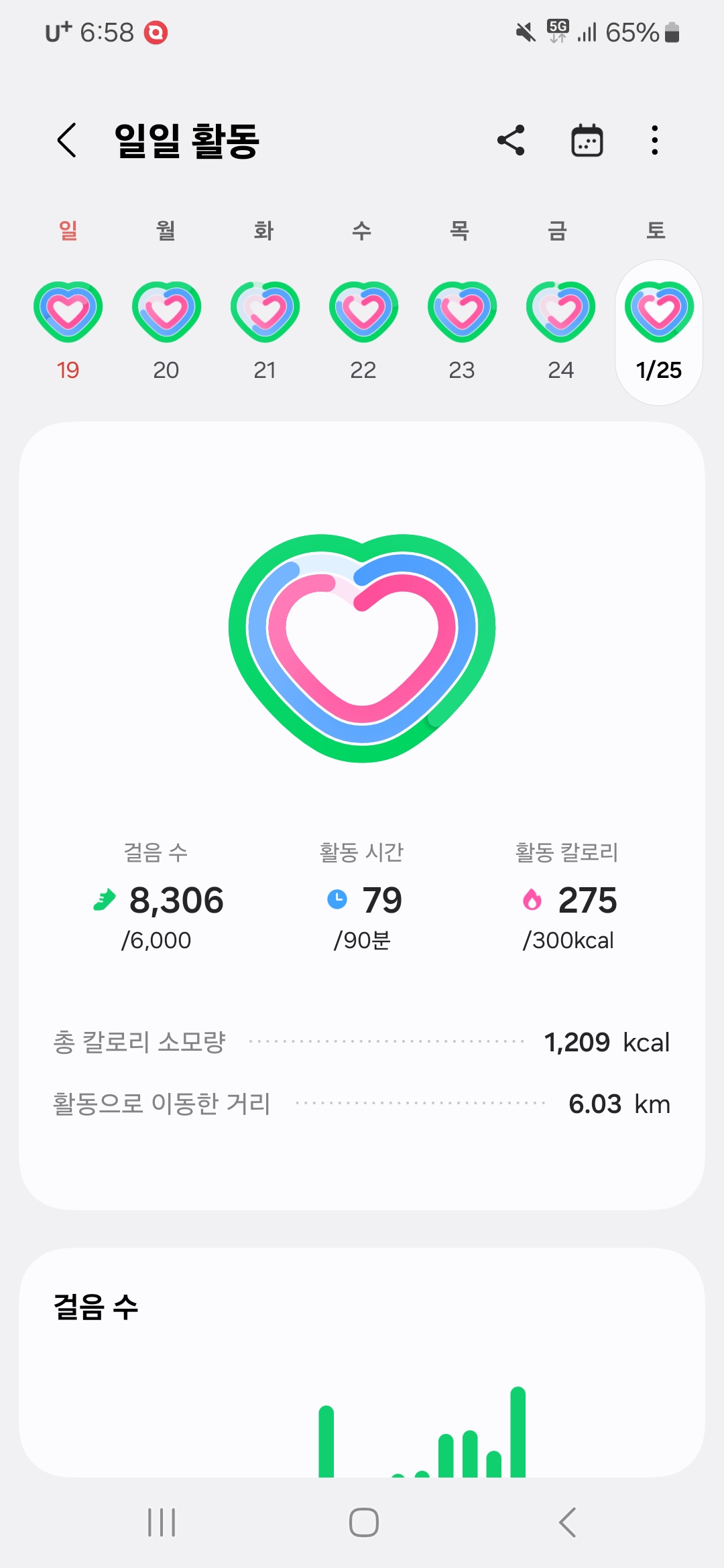Share the daily activity summary
724x1568 pixels.
tap(511, 141)
